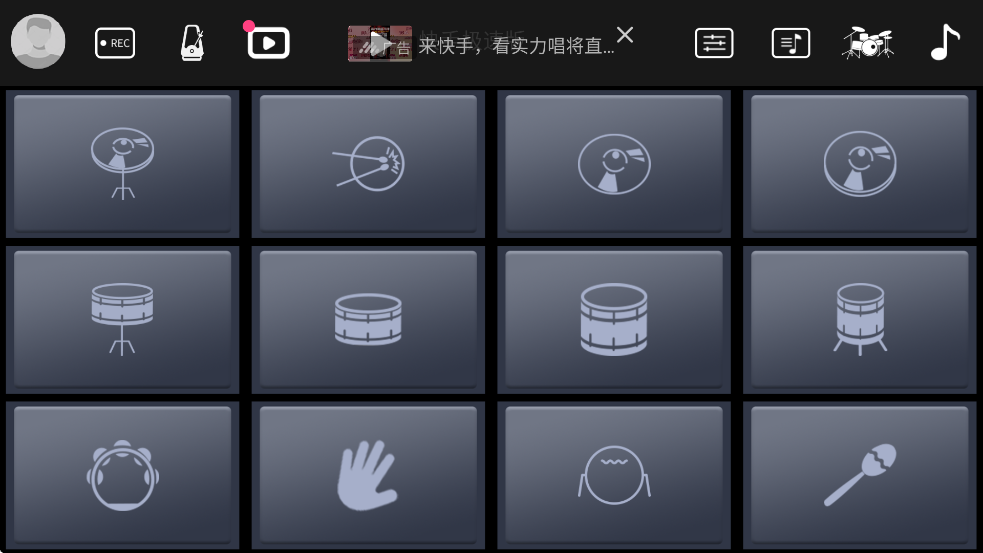Screen dimensions: 983x553
Task: Tap the music note icon
Action: pyautogui.click(x=944, y=43)
